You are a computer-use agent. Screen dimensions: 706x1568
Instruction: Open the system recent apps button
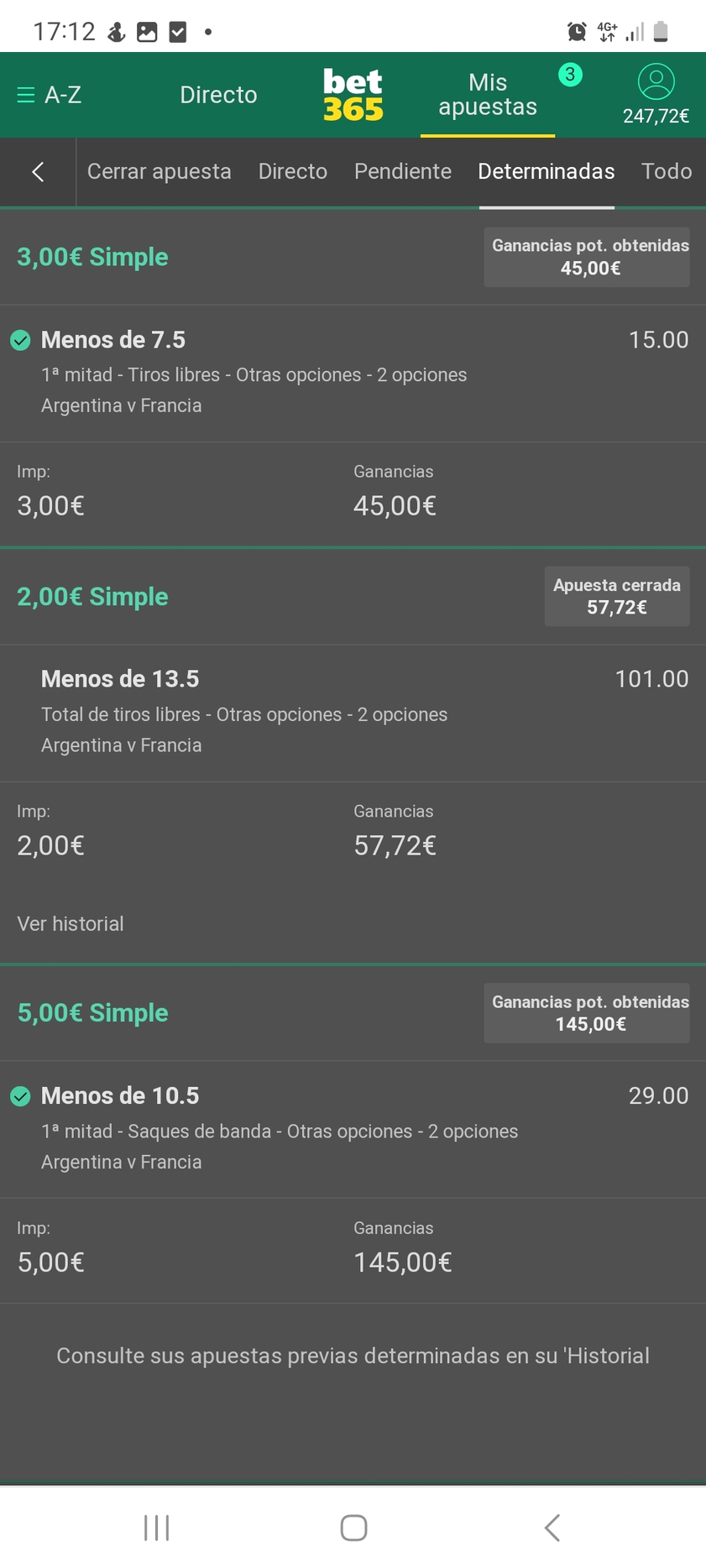tap(156, 1528)
